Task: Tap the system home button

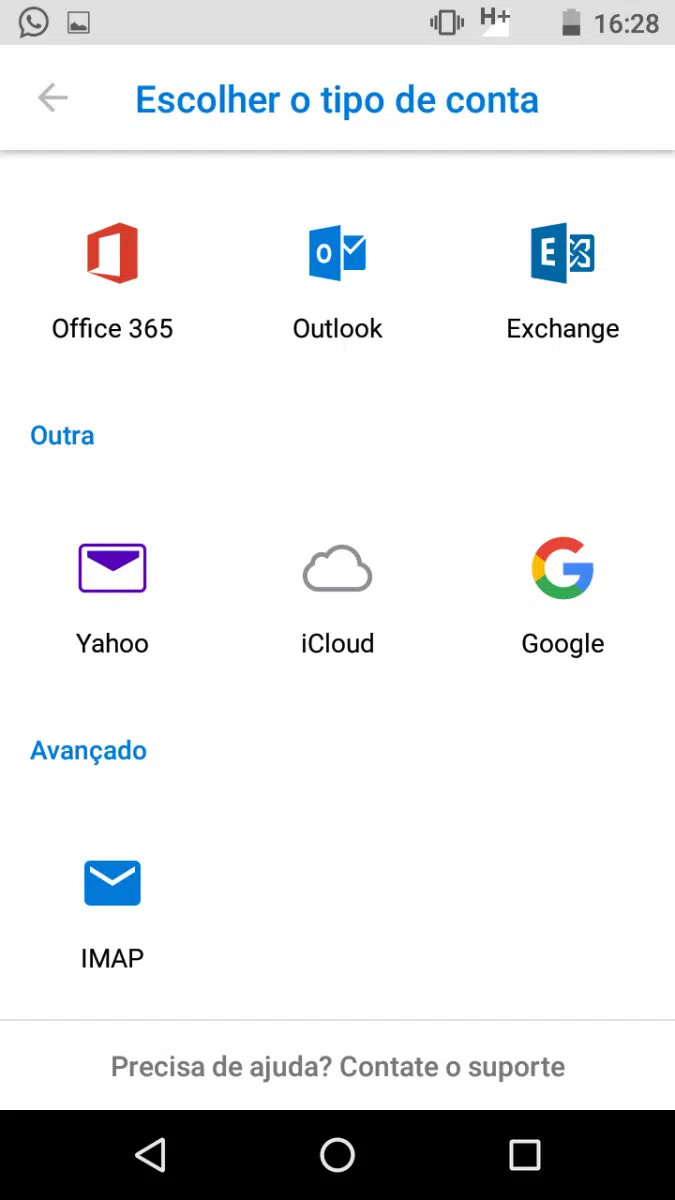Action: [x=337, y=1155]
